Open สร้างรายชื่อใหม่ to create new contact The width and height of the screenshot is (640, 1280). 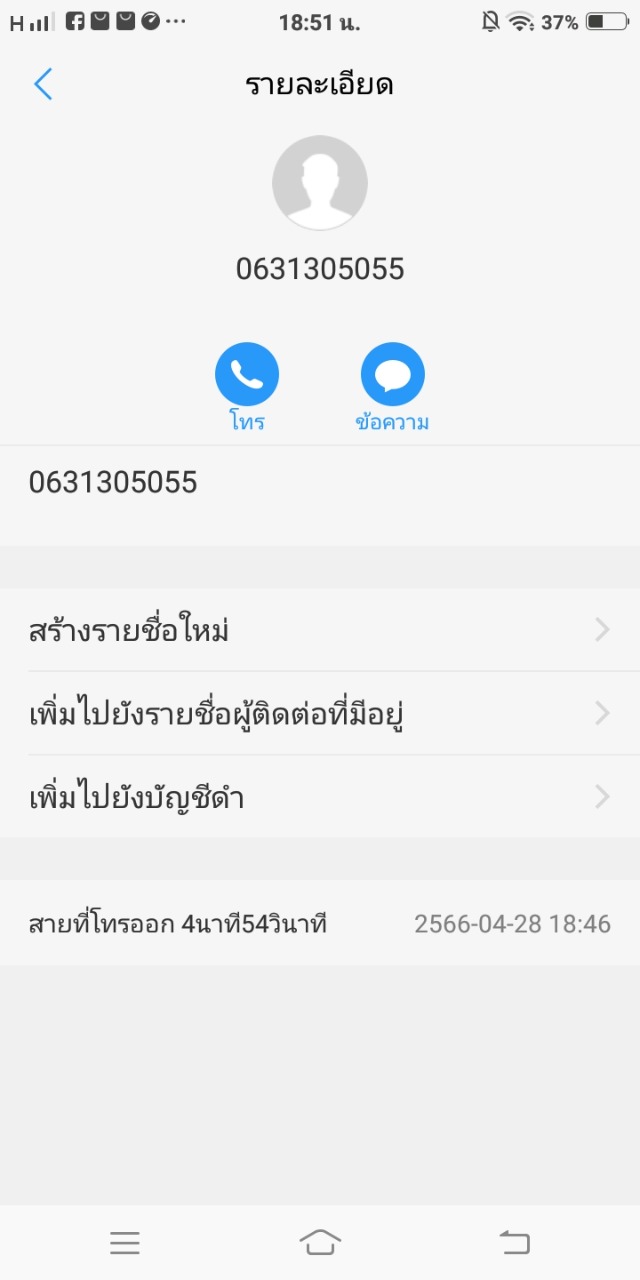pos(320,630)
